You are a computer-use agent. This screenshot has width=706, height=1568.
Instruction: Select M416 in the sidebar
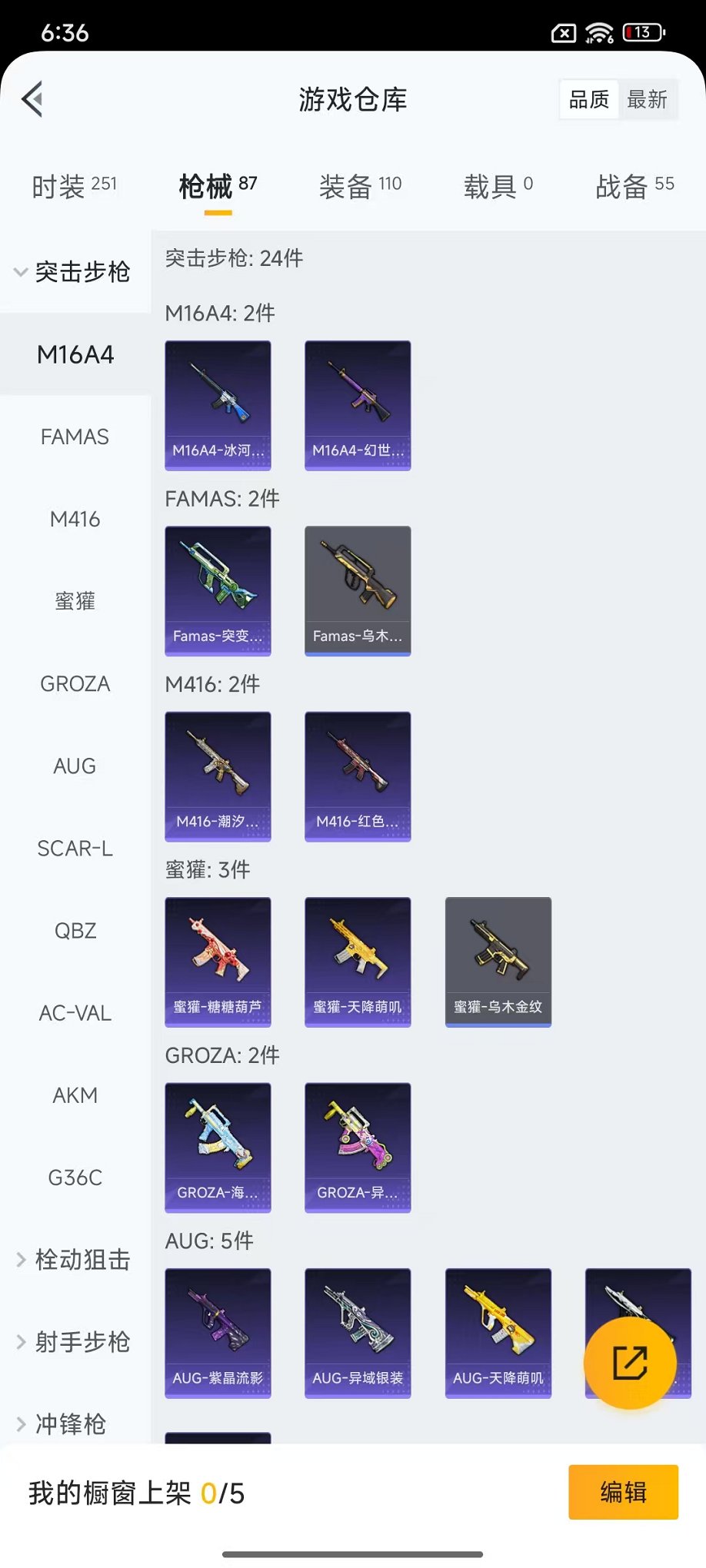74,519
